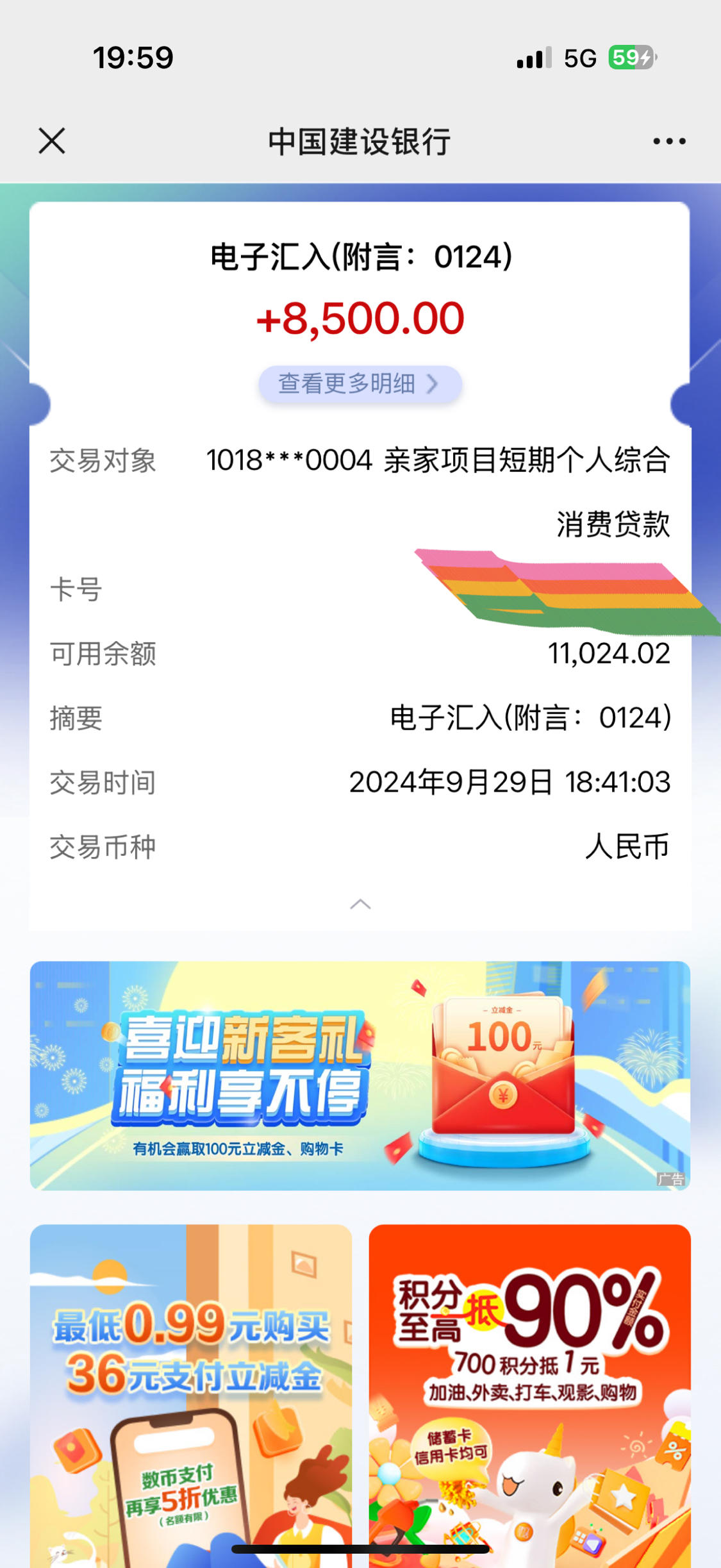Open the 积分至高抵90% promotion card

[x=530, y=1395]
